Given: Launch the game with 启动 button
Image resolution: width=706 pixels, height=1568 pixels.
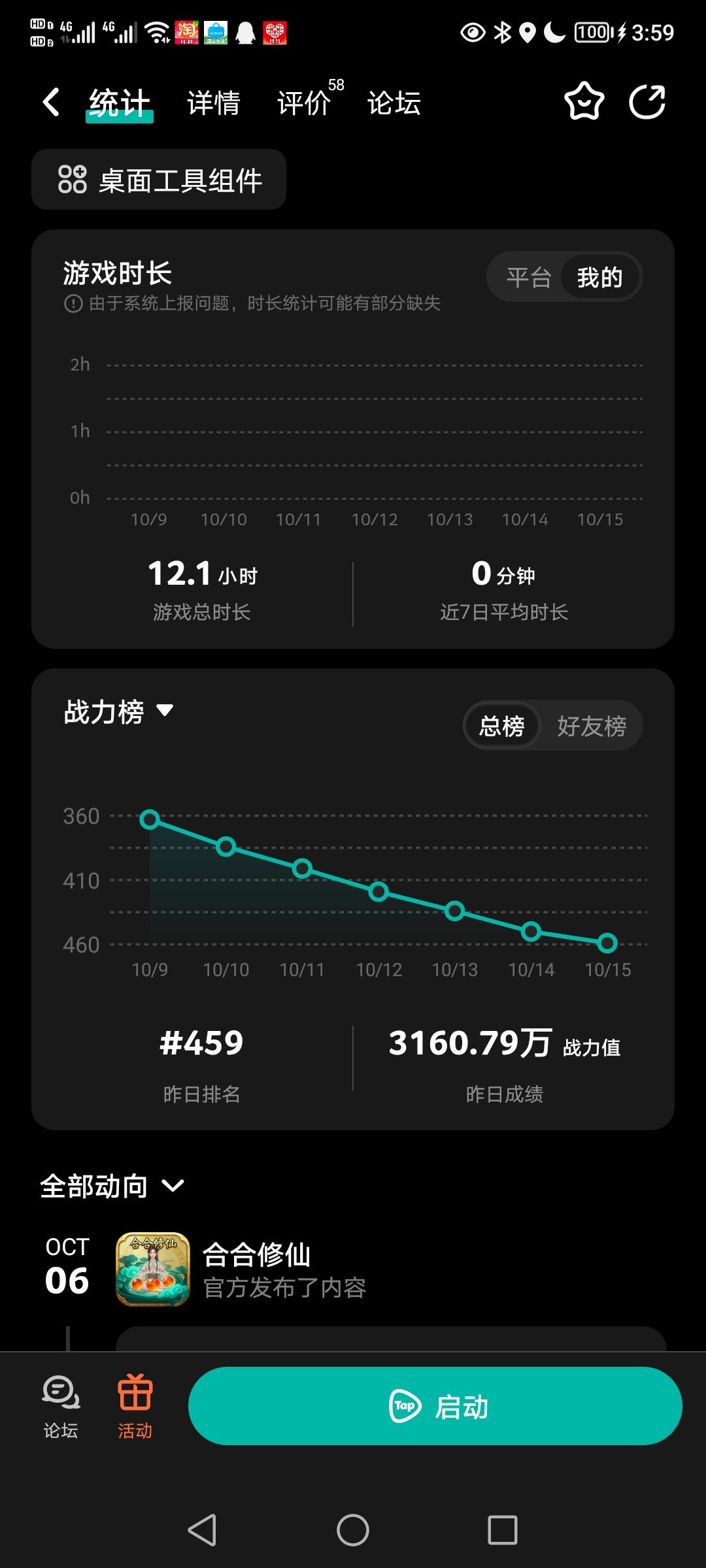Looking at the screenshot, I should tap(435, 1405).
